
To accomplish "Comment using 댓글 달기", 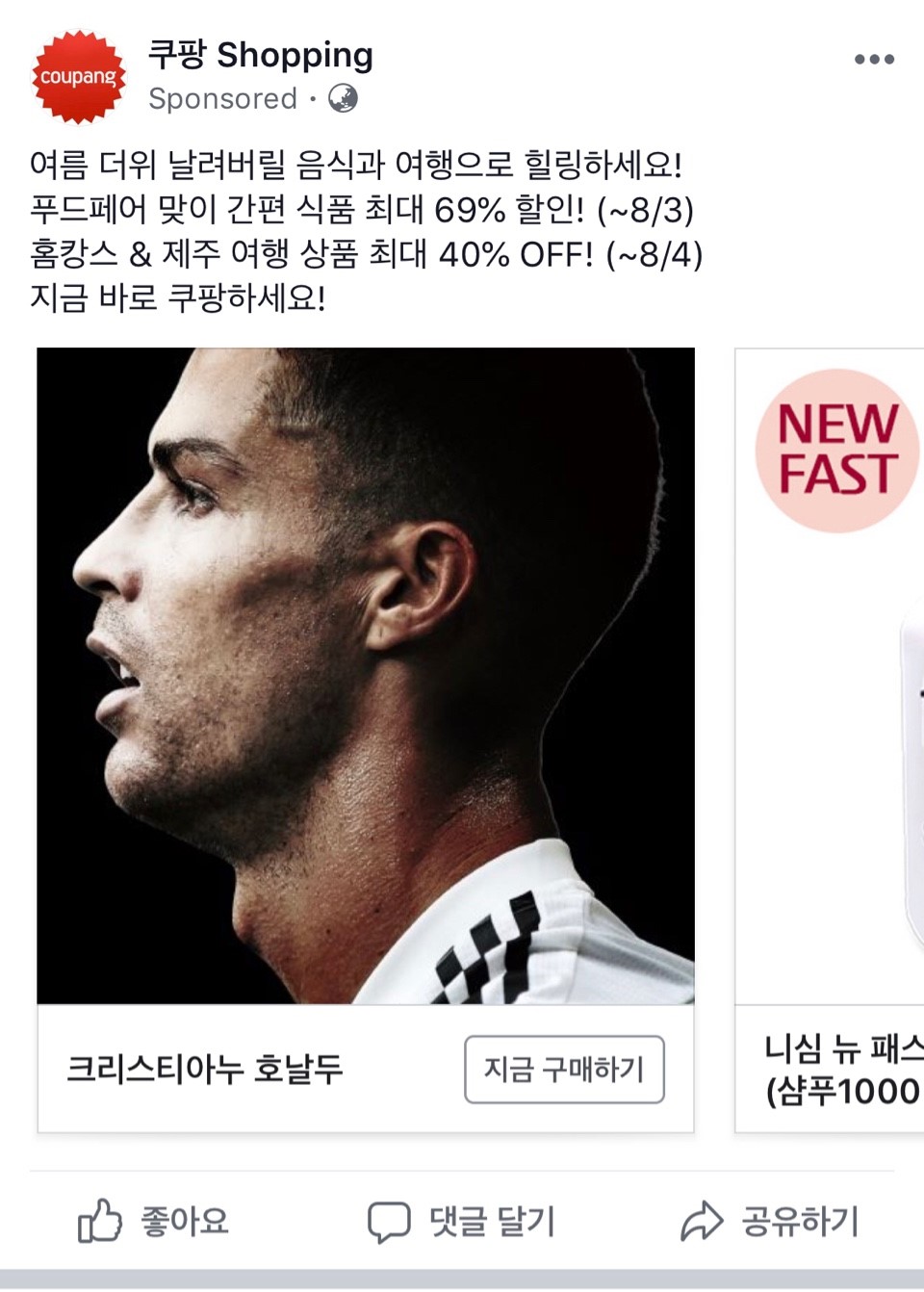I will (x=462, y=1221).
